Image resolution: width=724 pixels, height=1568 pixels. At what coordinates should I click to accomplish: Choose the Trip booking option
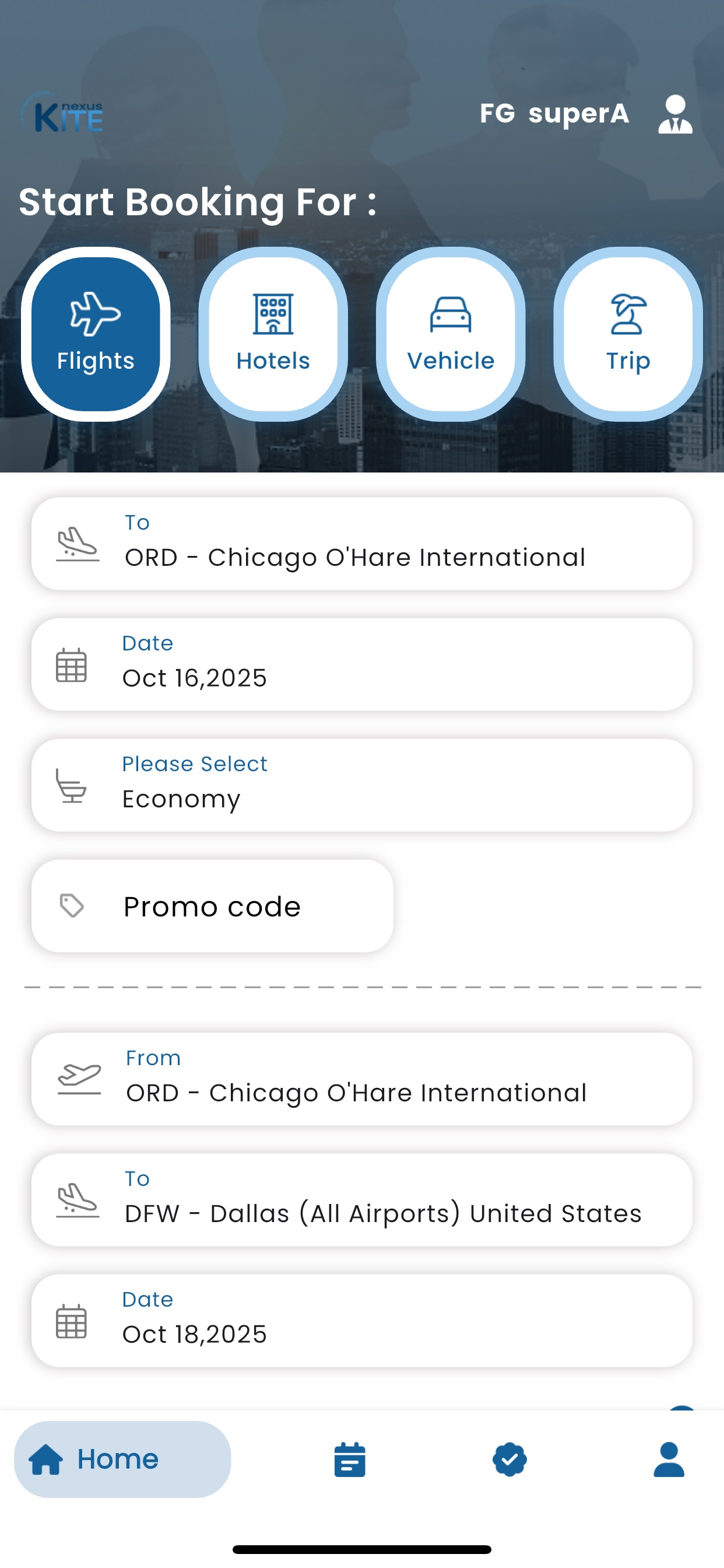tap(628, 334)
